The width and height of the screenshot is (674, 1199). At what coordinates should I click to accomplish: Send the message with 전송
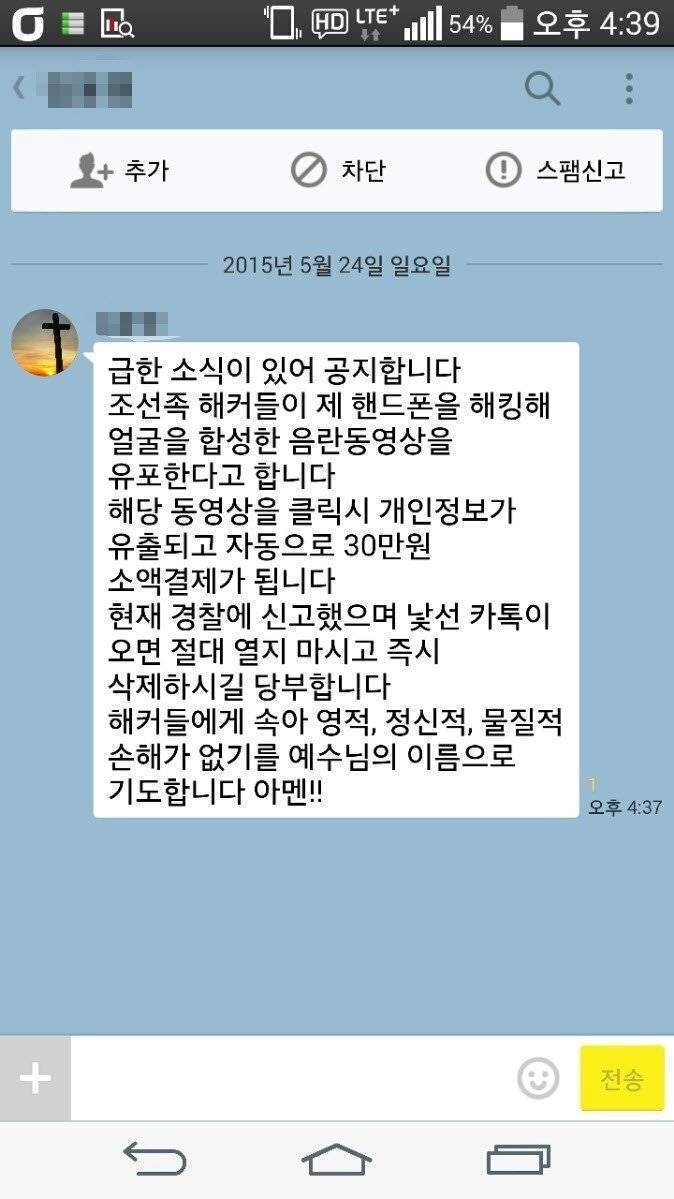(622, 1078)
